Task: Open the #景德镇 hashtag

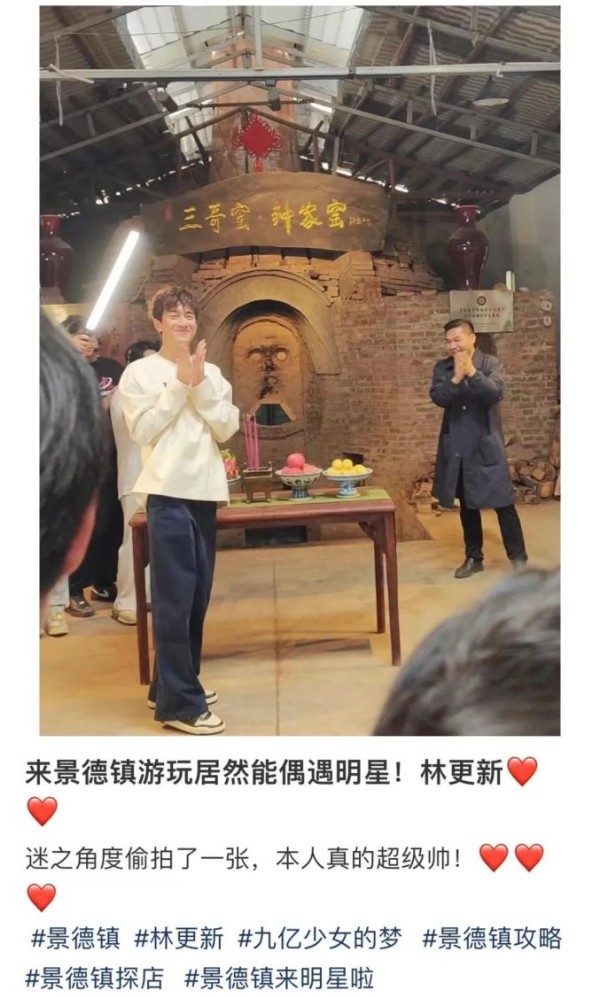Action: point(75,938)
